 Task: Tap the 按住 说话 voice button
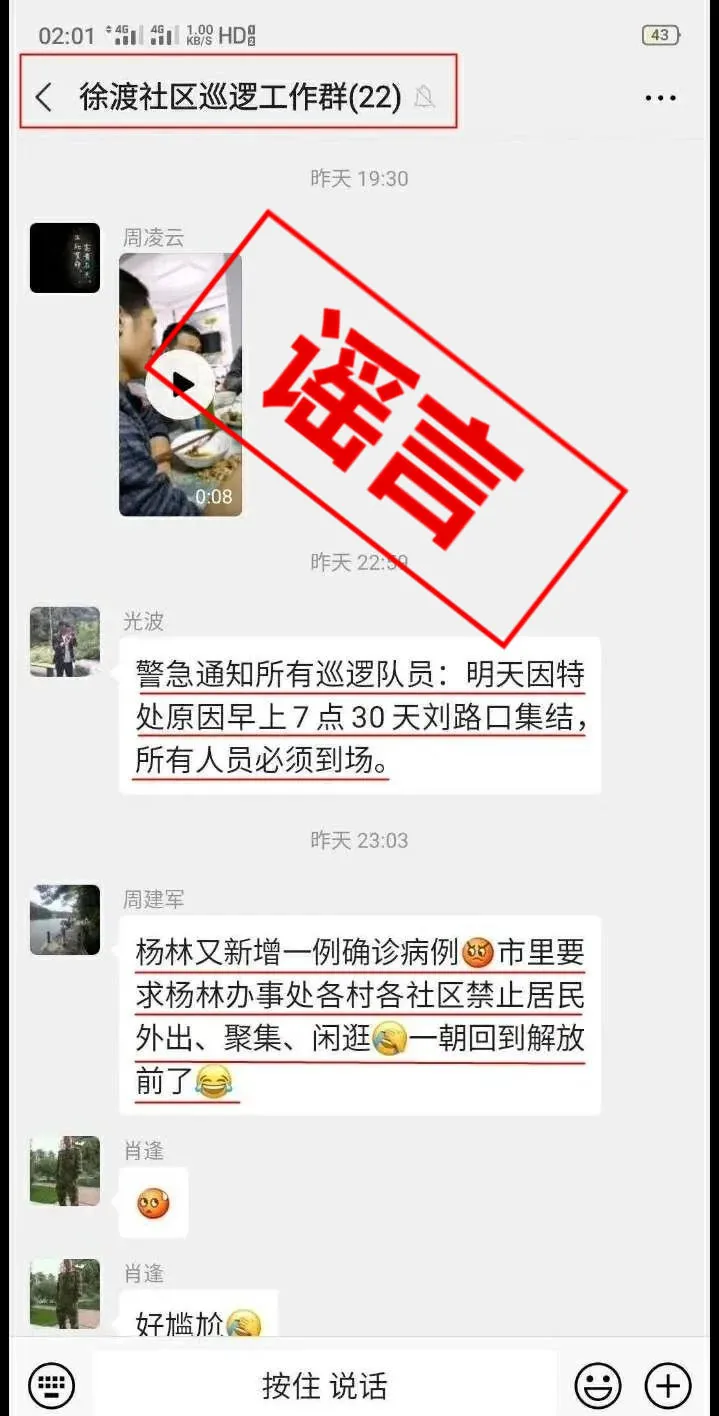[324, 1385]
